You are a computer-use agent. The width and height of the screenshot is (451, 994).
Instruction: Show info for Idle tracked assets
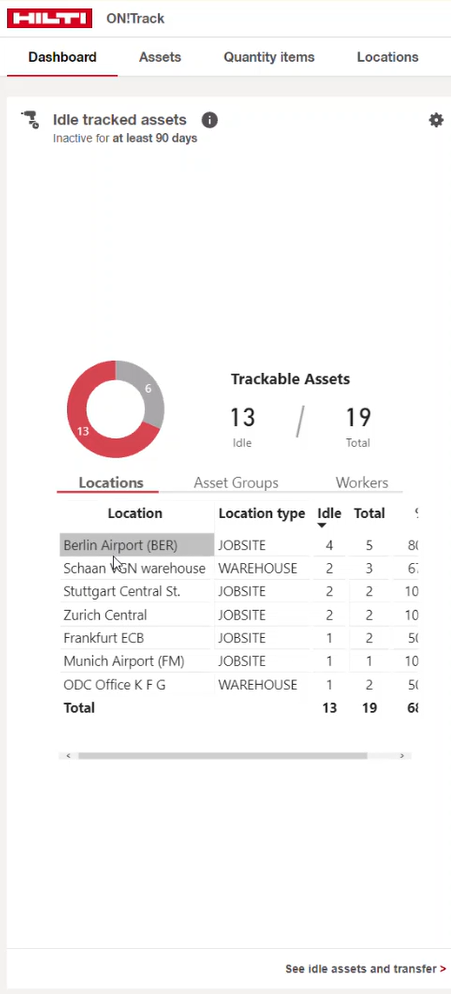tap(210, 120)
